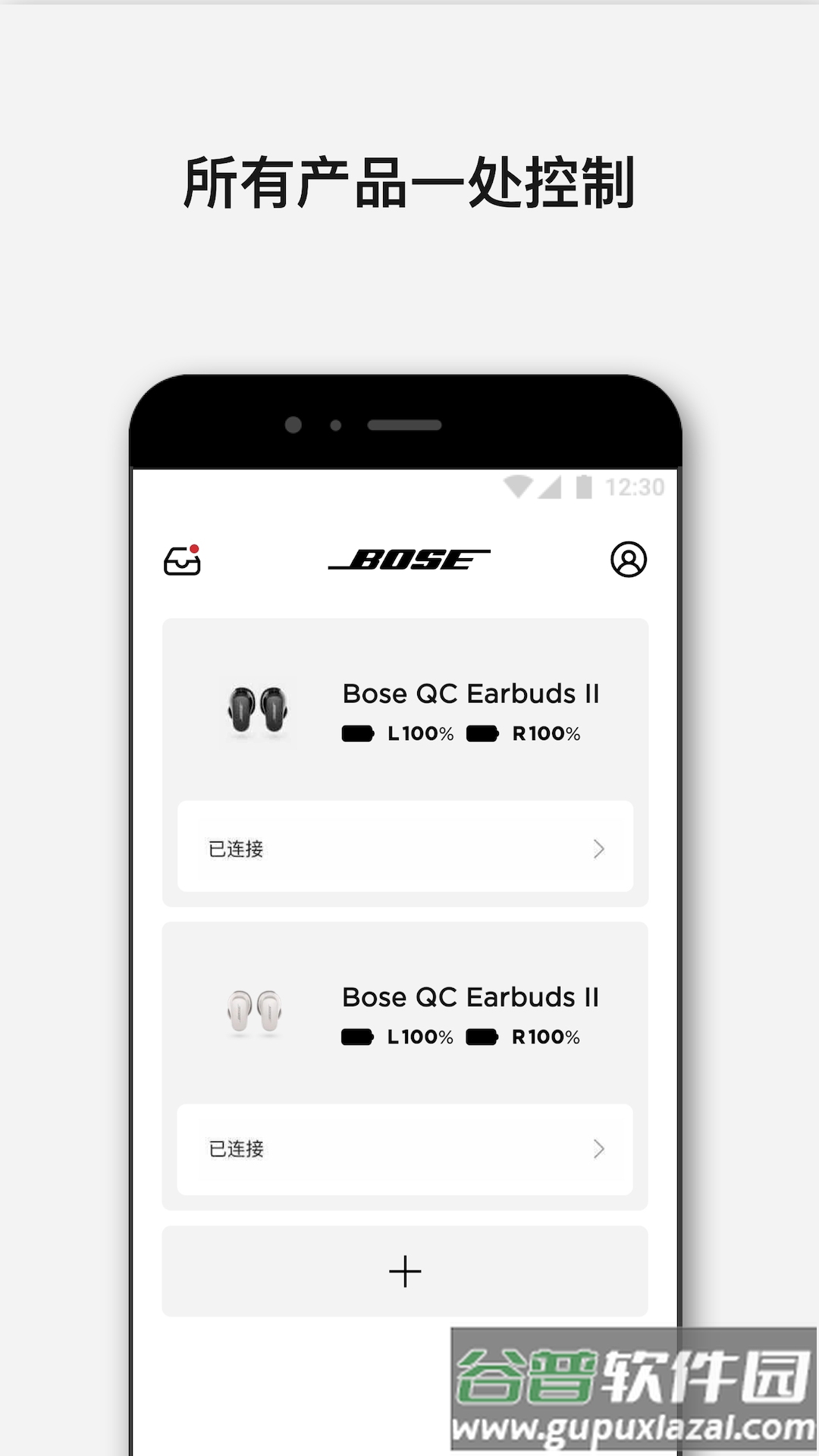Tap the first Bose QC Earbuds II title
819x1456 pixels.
pyautogui.click(x=472, y=693)
